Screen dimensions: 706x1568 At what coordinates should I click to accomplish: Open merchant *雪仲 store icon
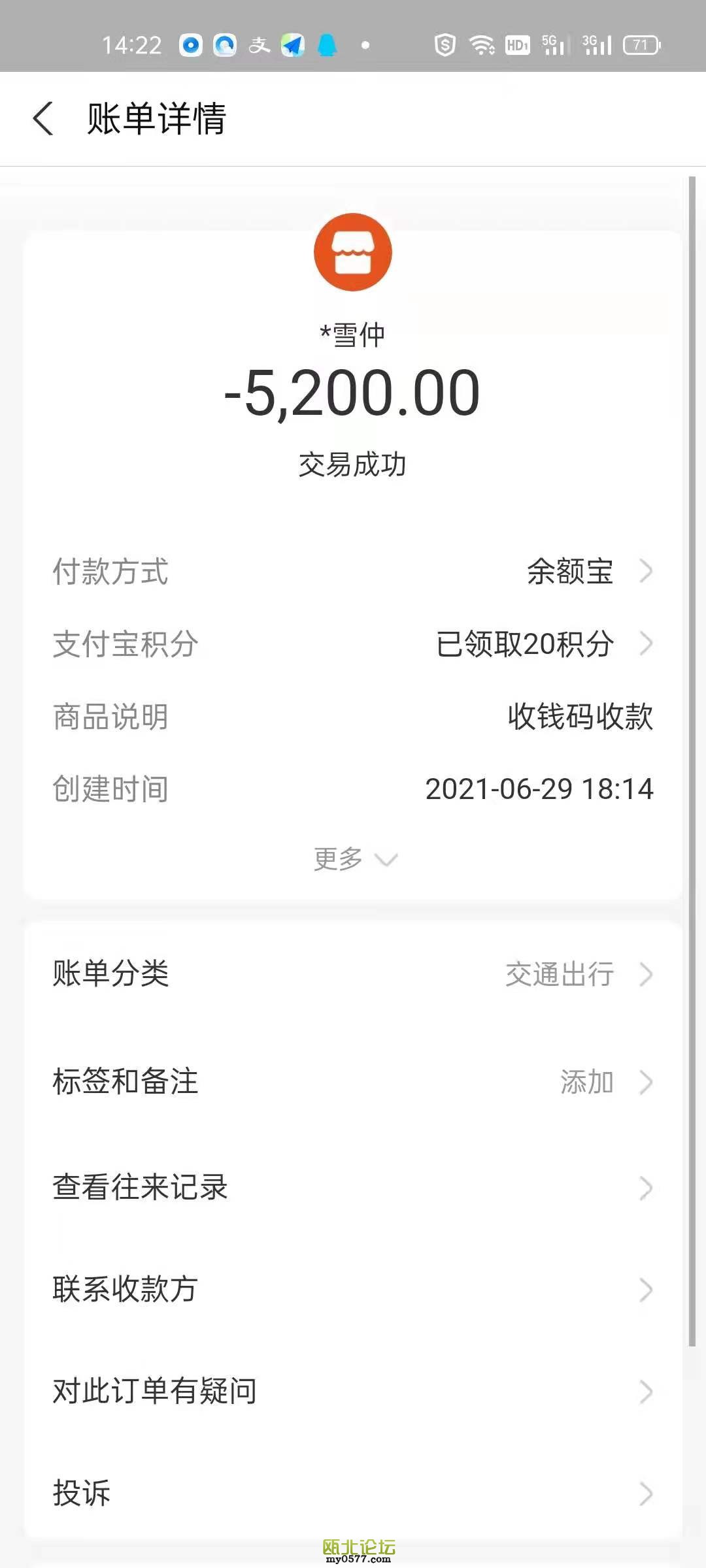point(353,252)
